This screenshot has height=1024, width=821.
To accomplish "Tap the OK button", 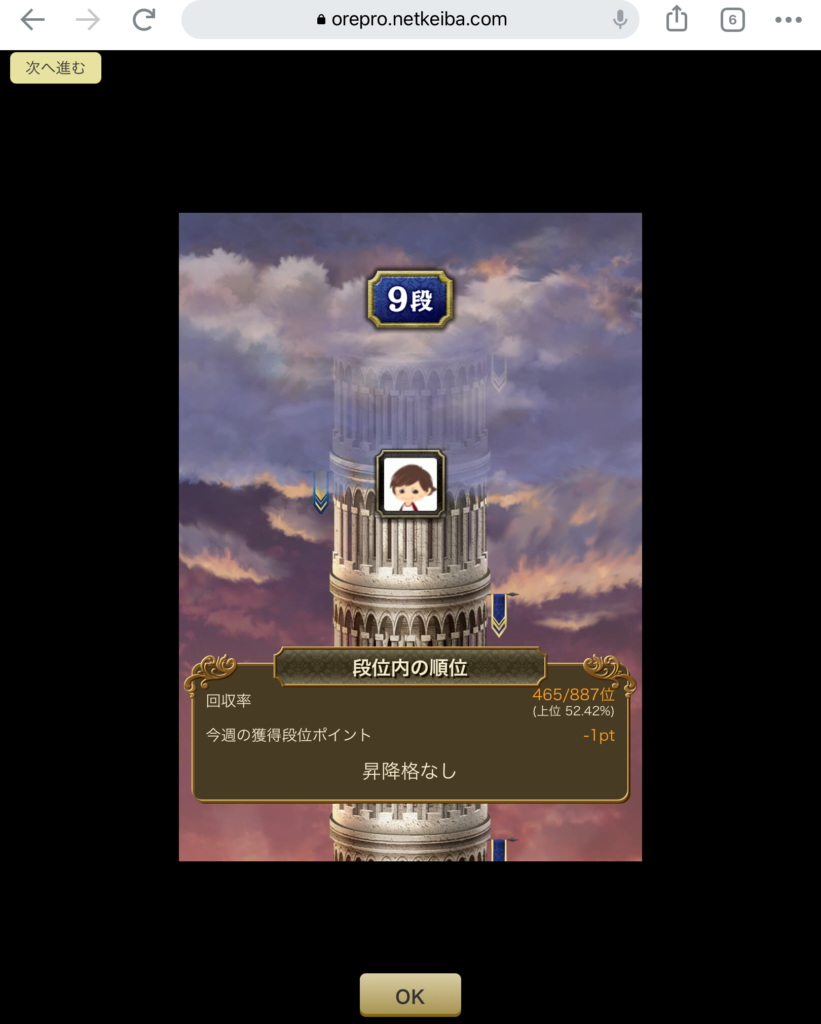I will [x=410, y=996].
